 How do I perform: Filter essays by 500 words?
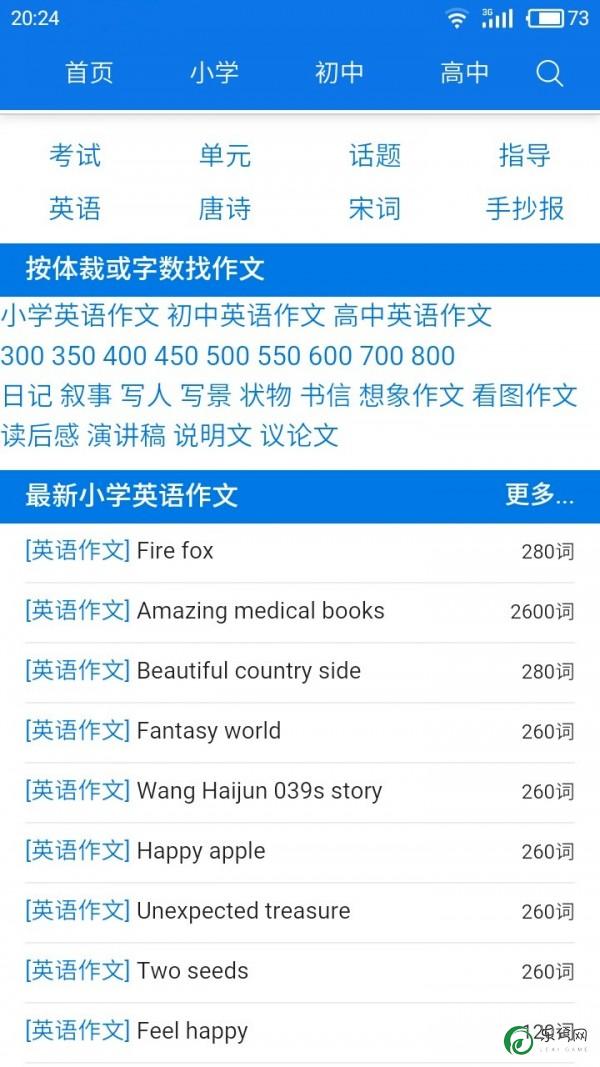point(228,356)
